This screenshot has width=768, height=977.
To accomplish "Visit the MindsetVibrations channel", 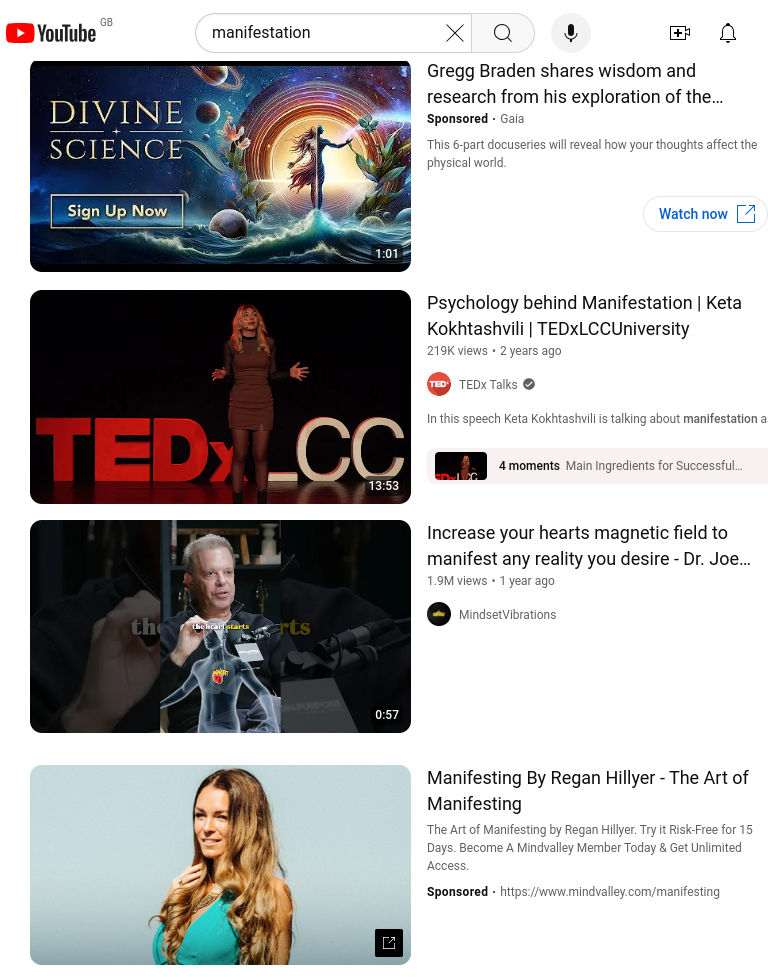I will click(507, 614).
